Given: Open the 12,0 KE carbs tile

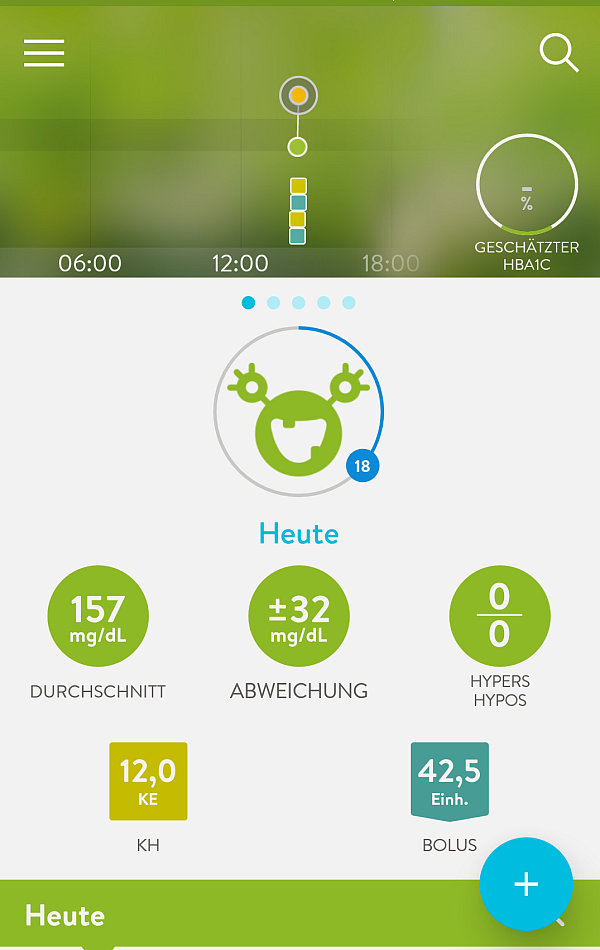Looking at the screenshot, I should coord(148,781).
